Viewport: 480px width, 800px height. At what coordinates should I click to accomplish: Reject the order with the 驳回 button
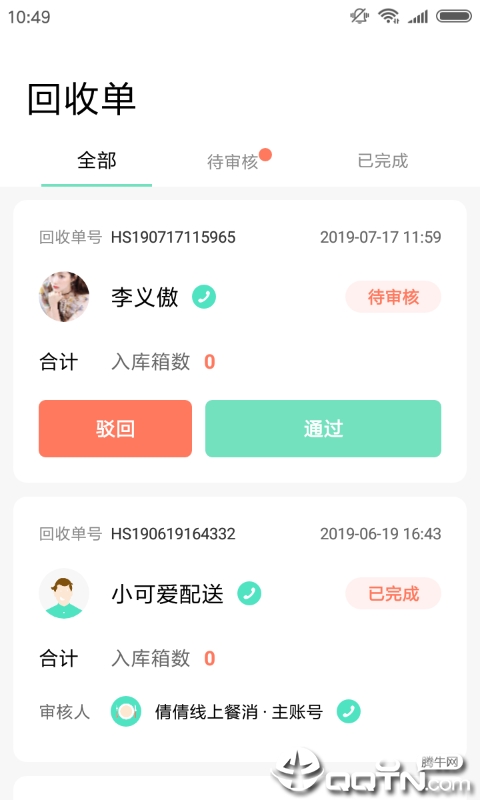[x=115, y=429]
